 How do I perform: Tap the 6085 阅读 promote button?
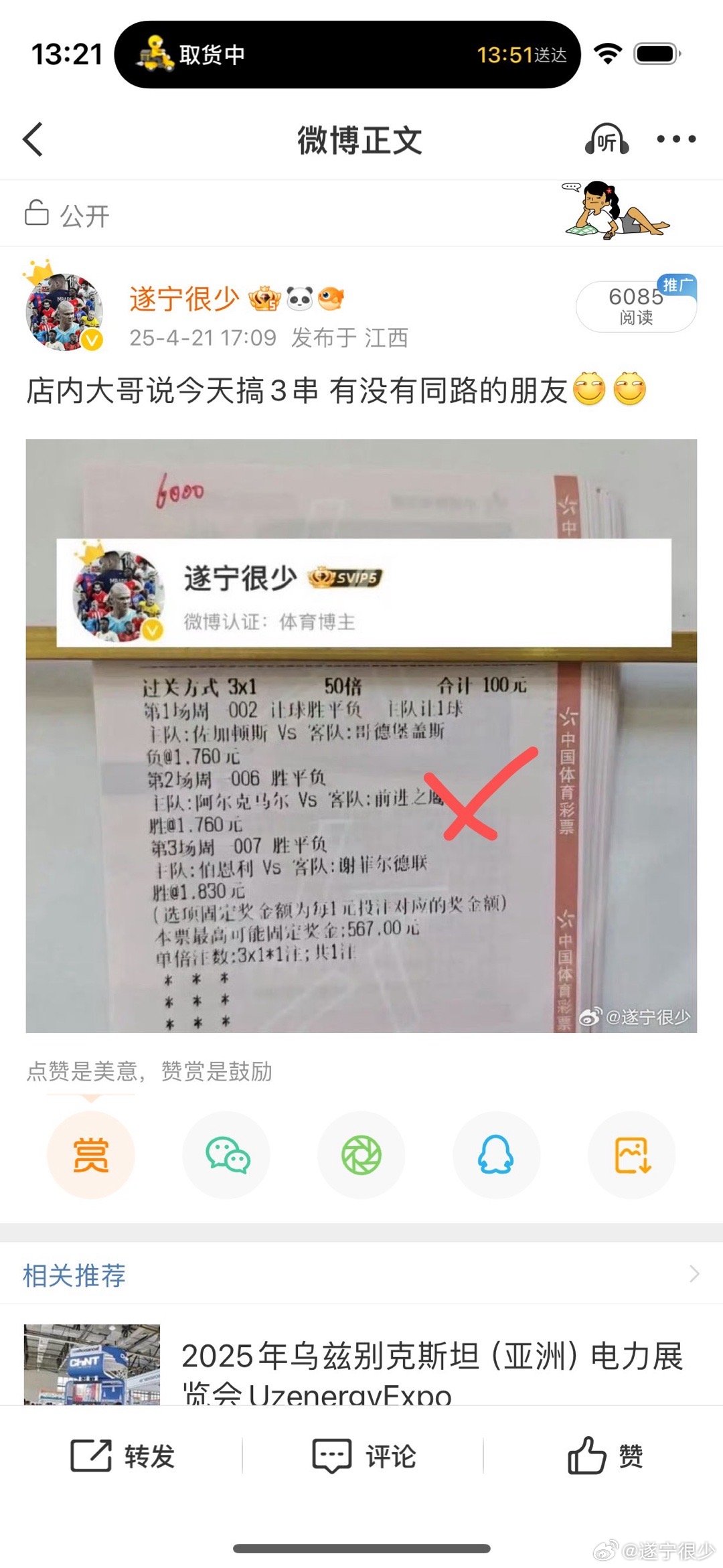tap(636, 306)
